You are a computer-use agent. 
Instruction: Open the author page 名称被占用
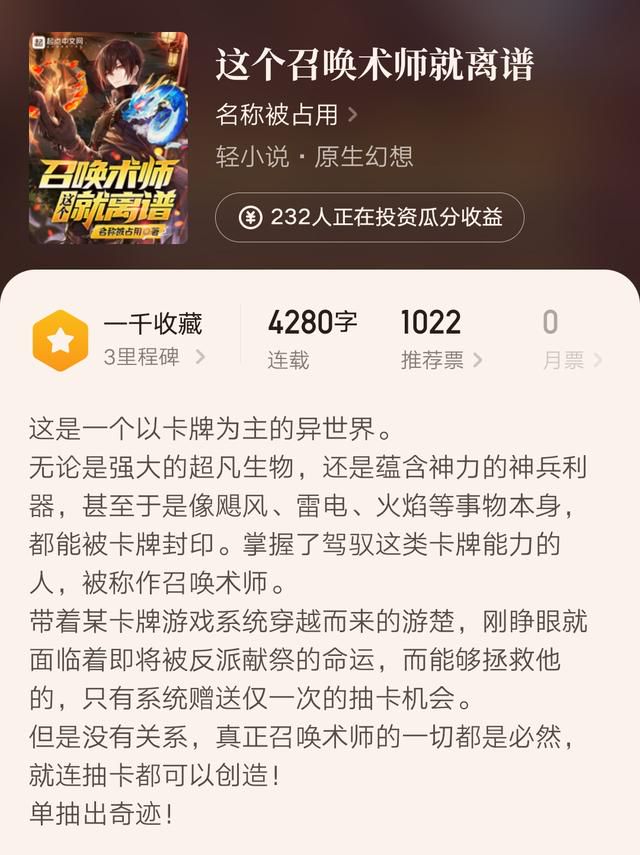[x=285, y=115]
